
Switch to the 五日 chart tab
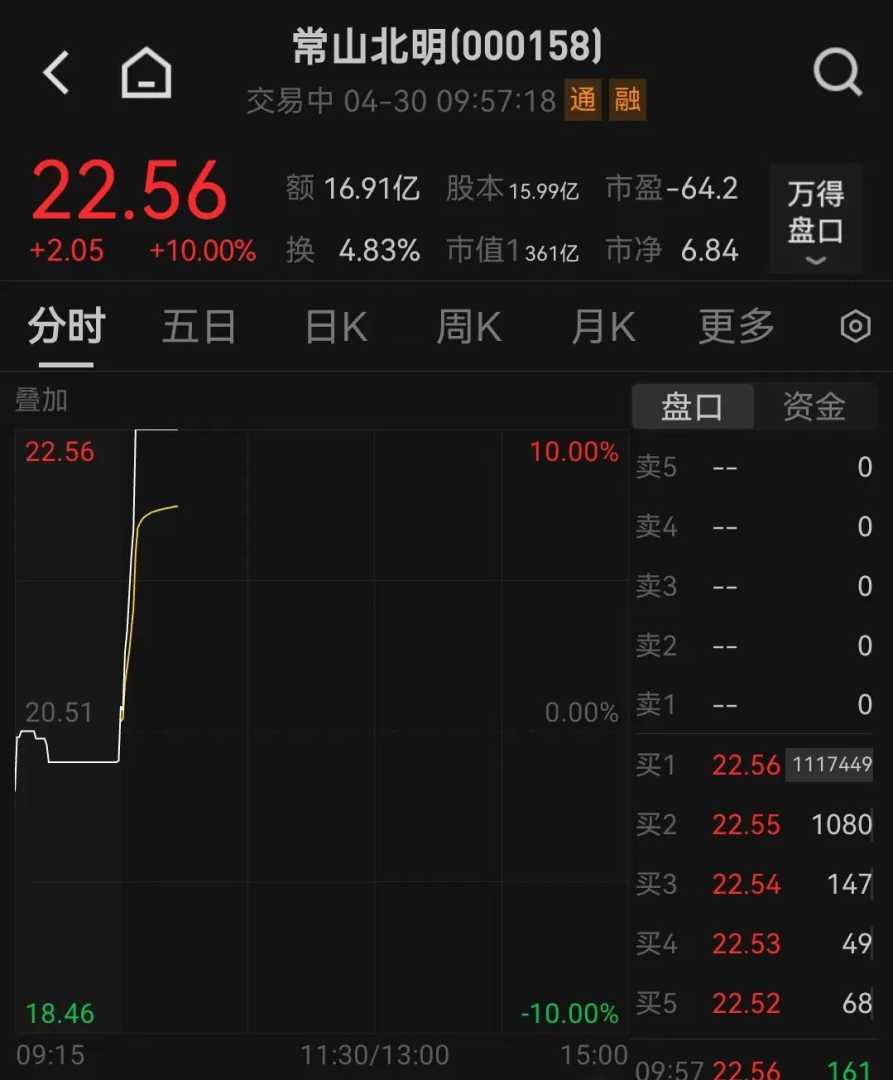[x=199, y=327]
